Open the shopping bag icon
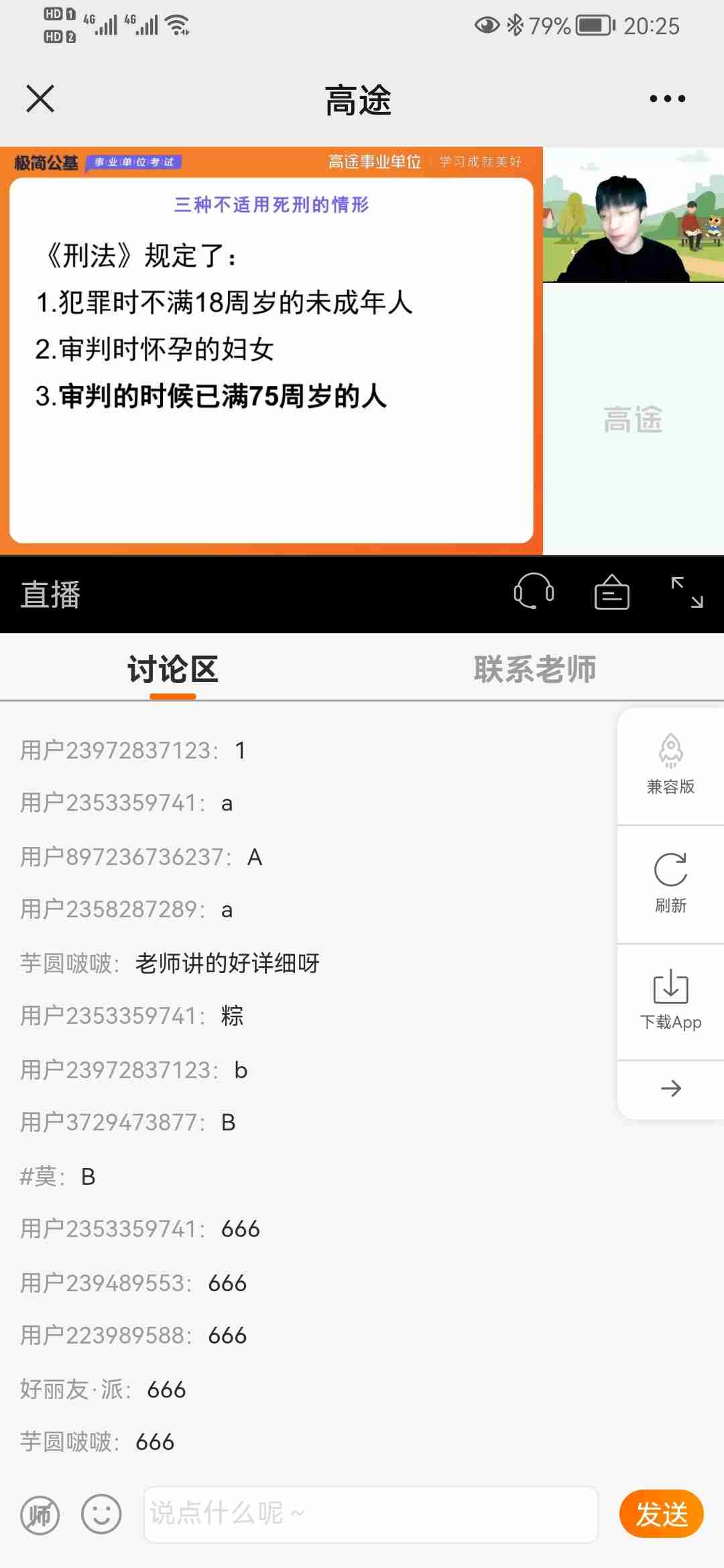Screen dimensions: 724x1568 (x=611, y=592)
